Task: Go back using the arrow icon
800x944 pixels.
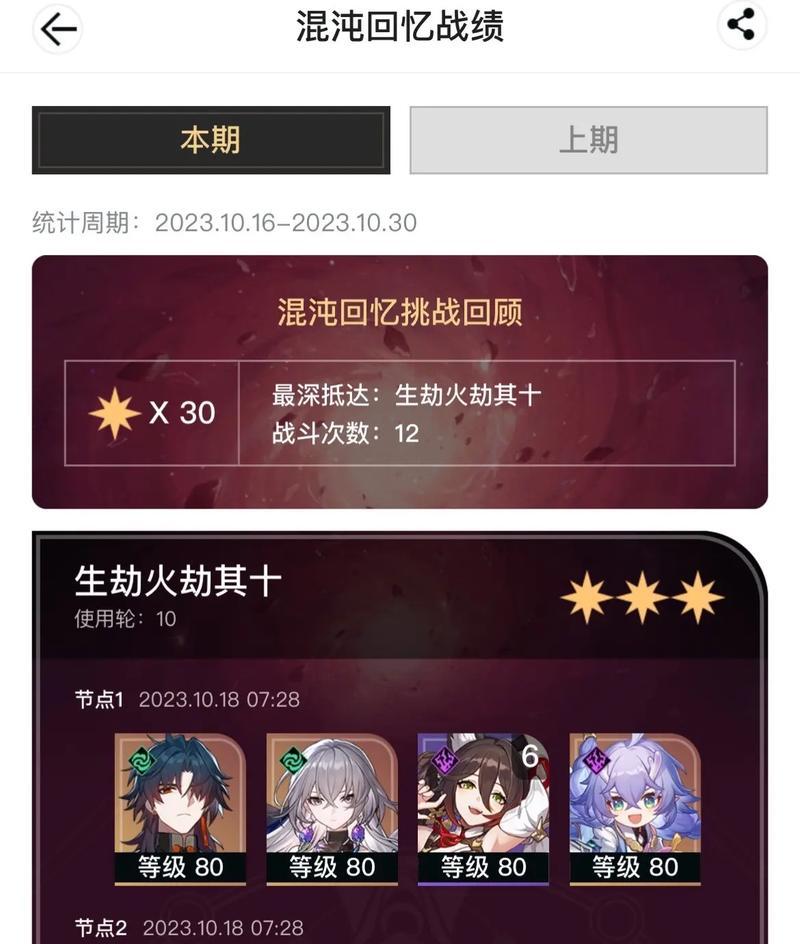Action: (57, 29)
